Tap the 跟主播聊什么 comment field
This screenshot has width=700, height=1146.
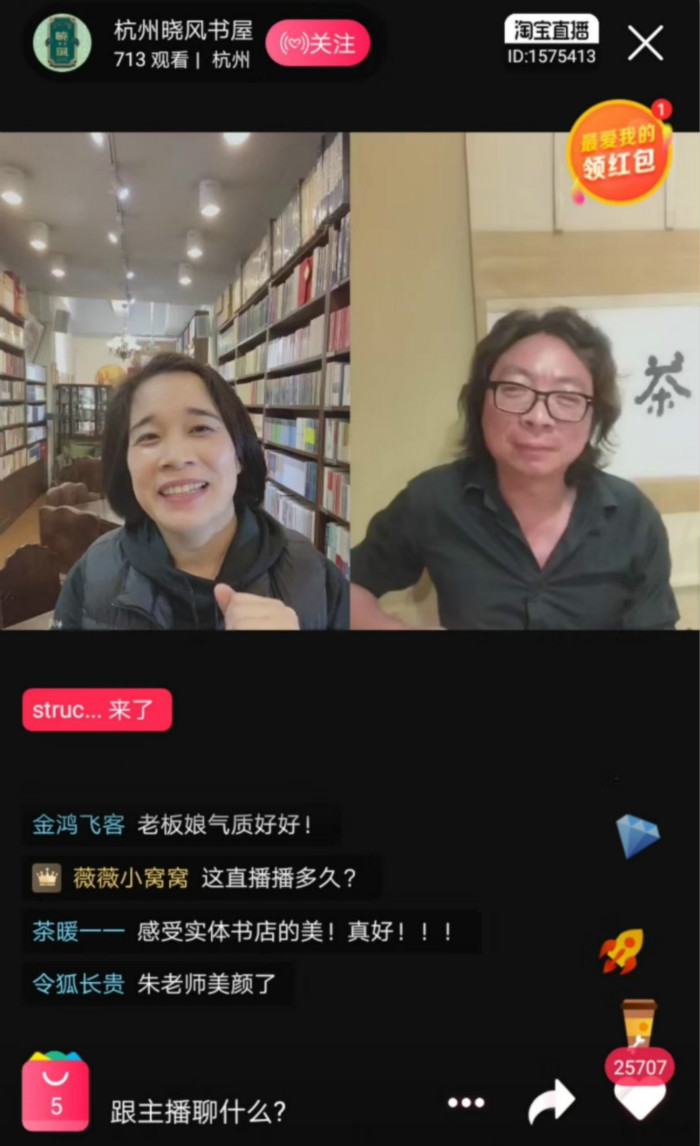[x=200, y=1110]
